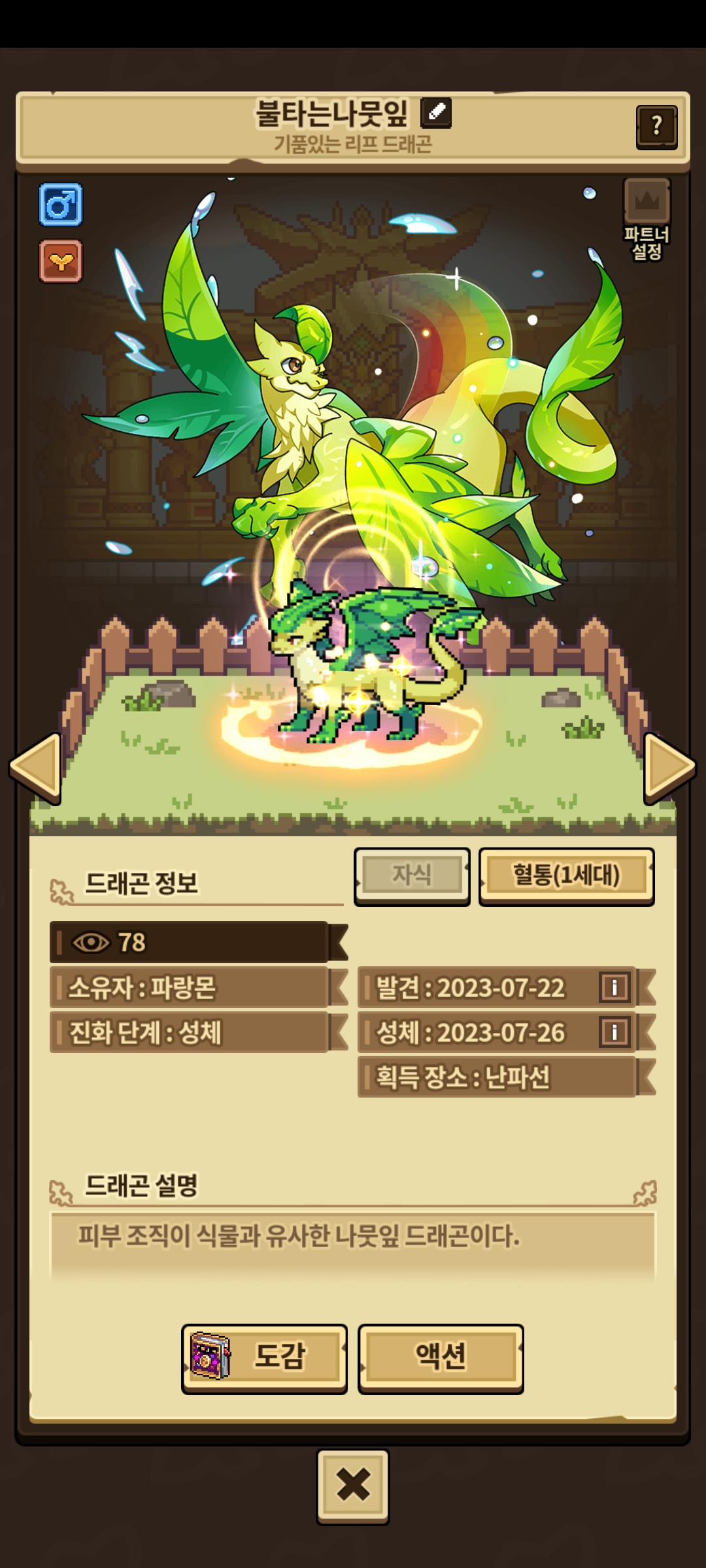Edit the dragon's name with pencil icon

(x=436, y=113)
